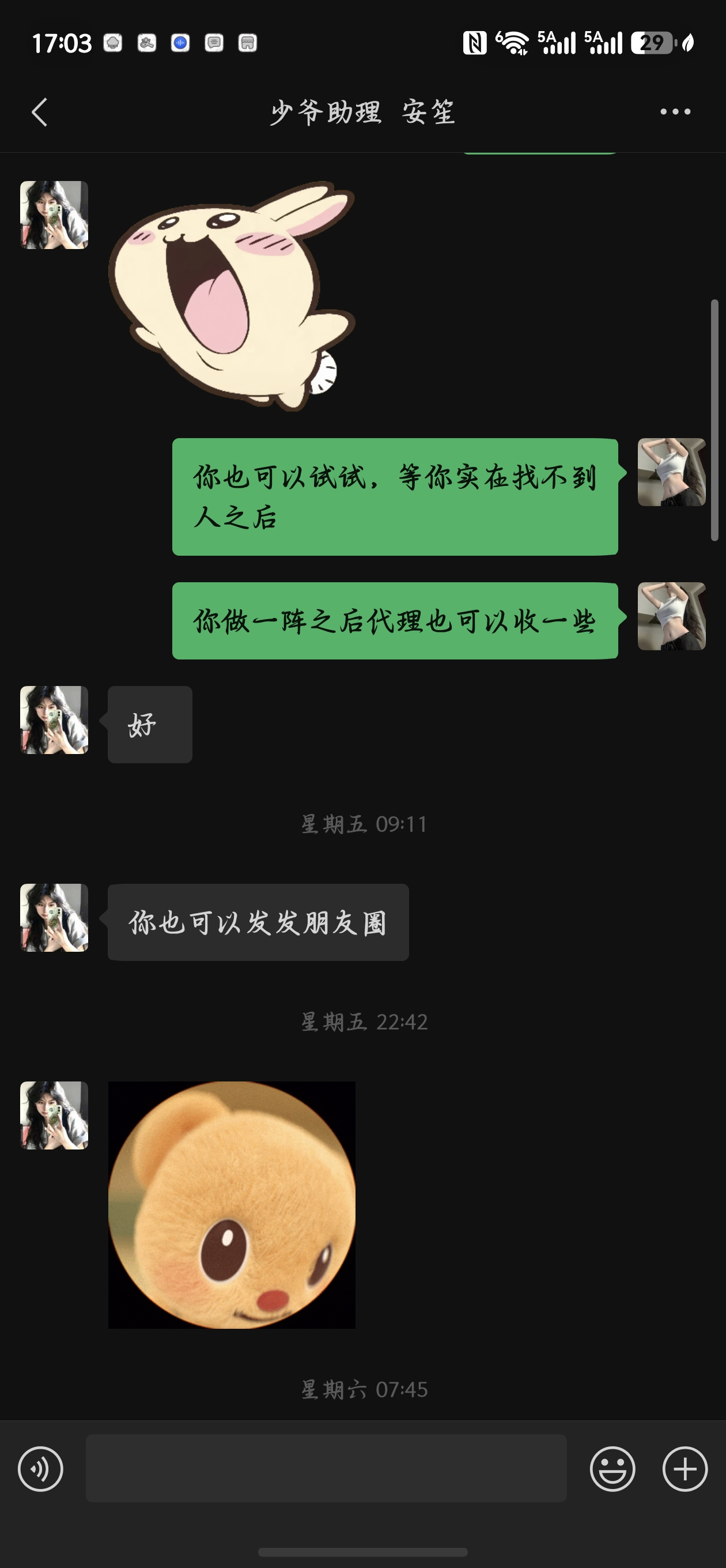The image size is (726, 1568).
Task: Open contact avatar beside 你也可以发发朋友圈
Action: click(54, 917)
